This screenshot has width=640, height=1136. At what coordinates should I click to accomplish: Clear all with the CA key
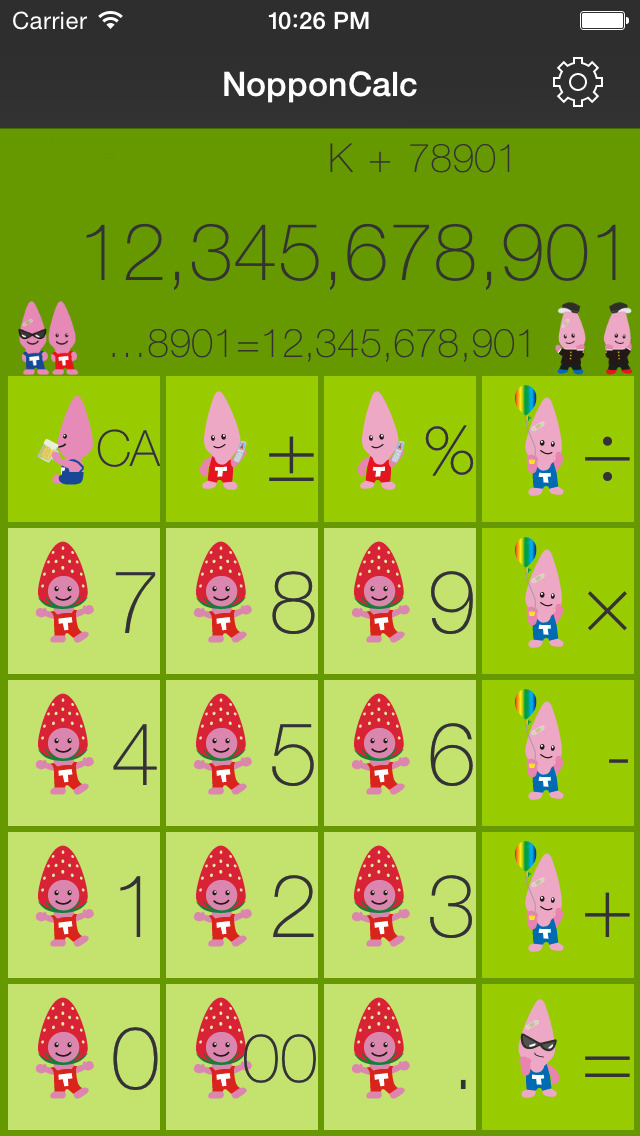[x=84, y=449]
